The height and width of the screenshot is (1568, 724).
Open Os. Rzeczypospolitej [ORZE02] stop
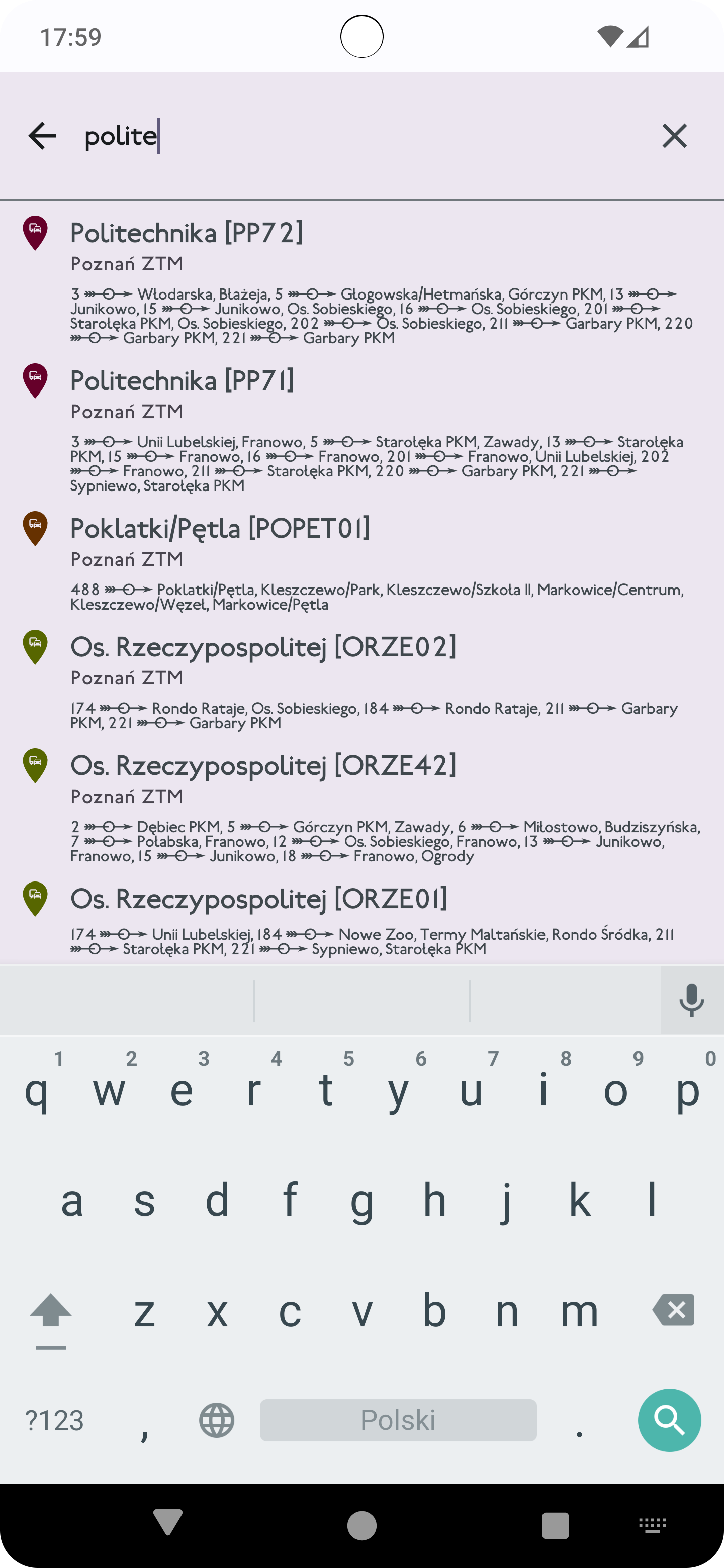coord(361,680)
